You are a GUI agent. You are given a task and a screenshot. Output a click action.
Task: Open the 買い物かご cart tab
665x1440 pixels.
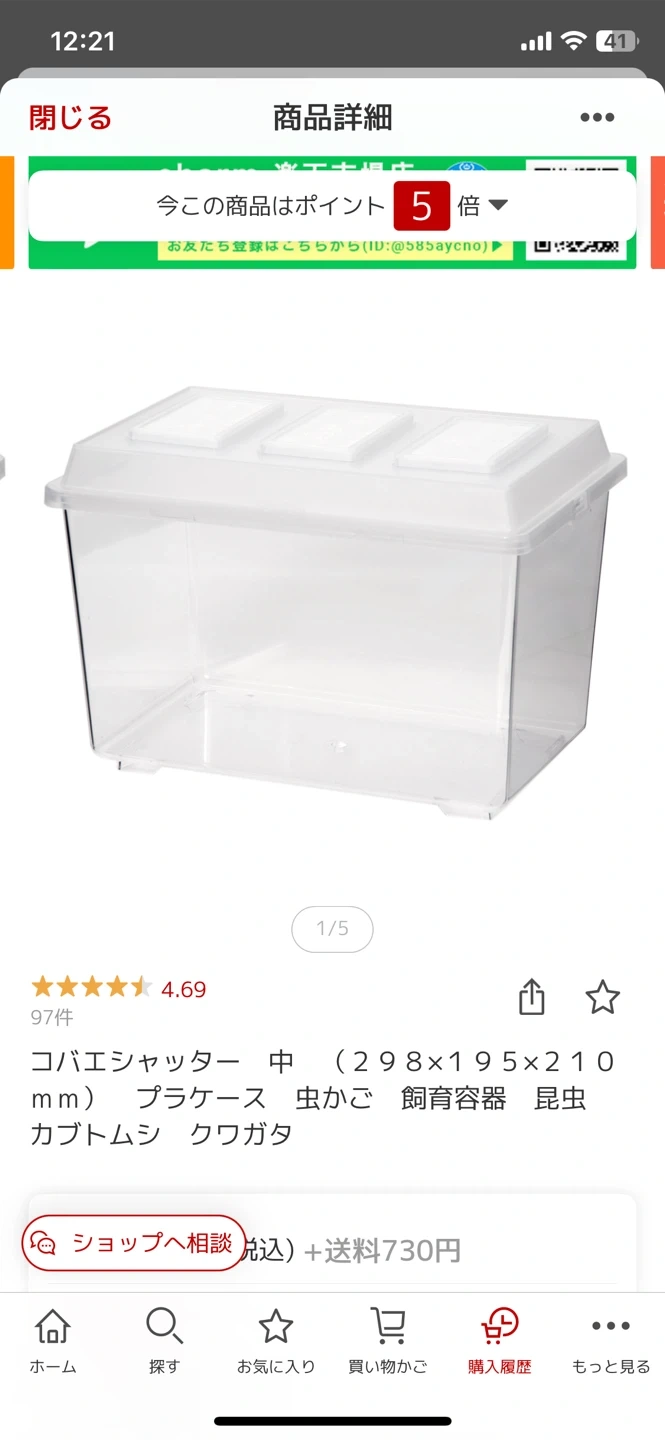tap(387, 1341)
